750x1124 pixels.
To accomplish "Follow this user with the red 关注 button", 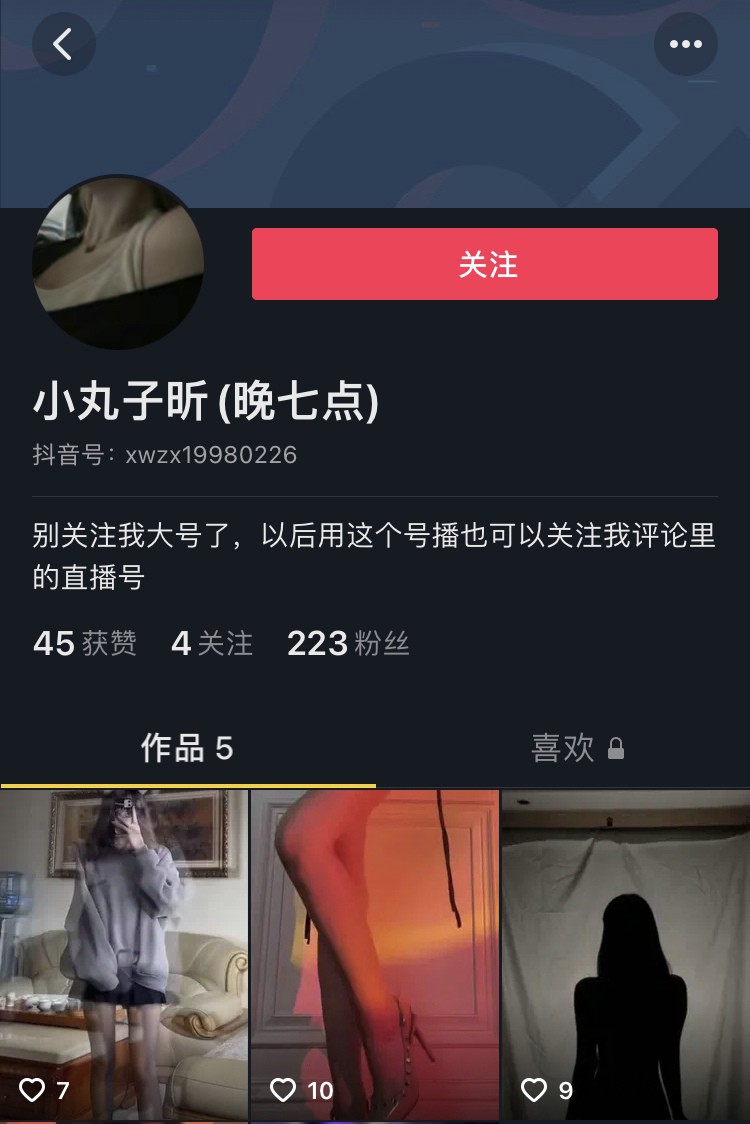I will [x=485, y=264].
